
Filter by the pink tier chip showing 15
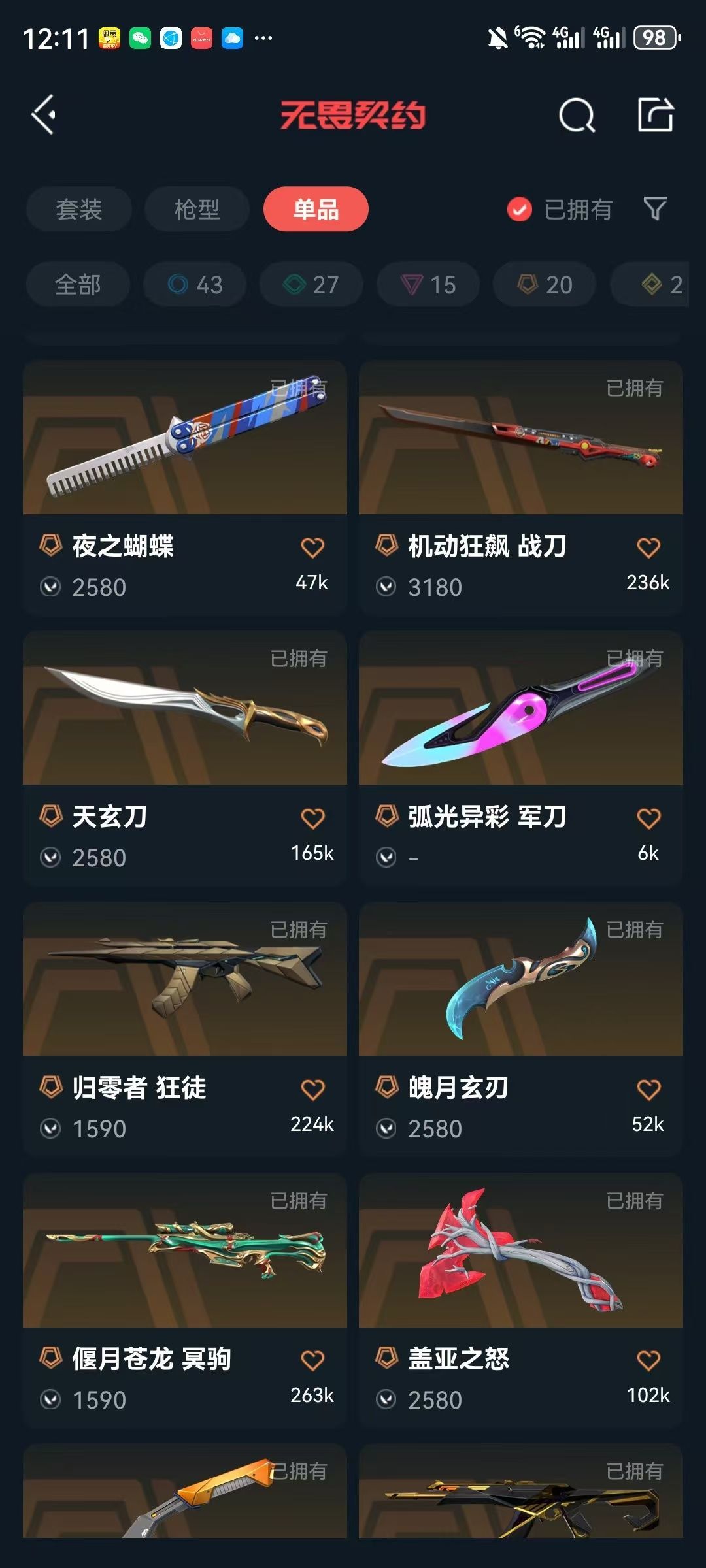428,285
